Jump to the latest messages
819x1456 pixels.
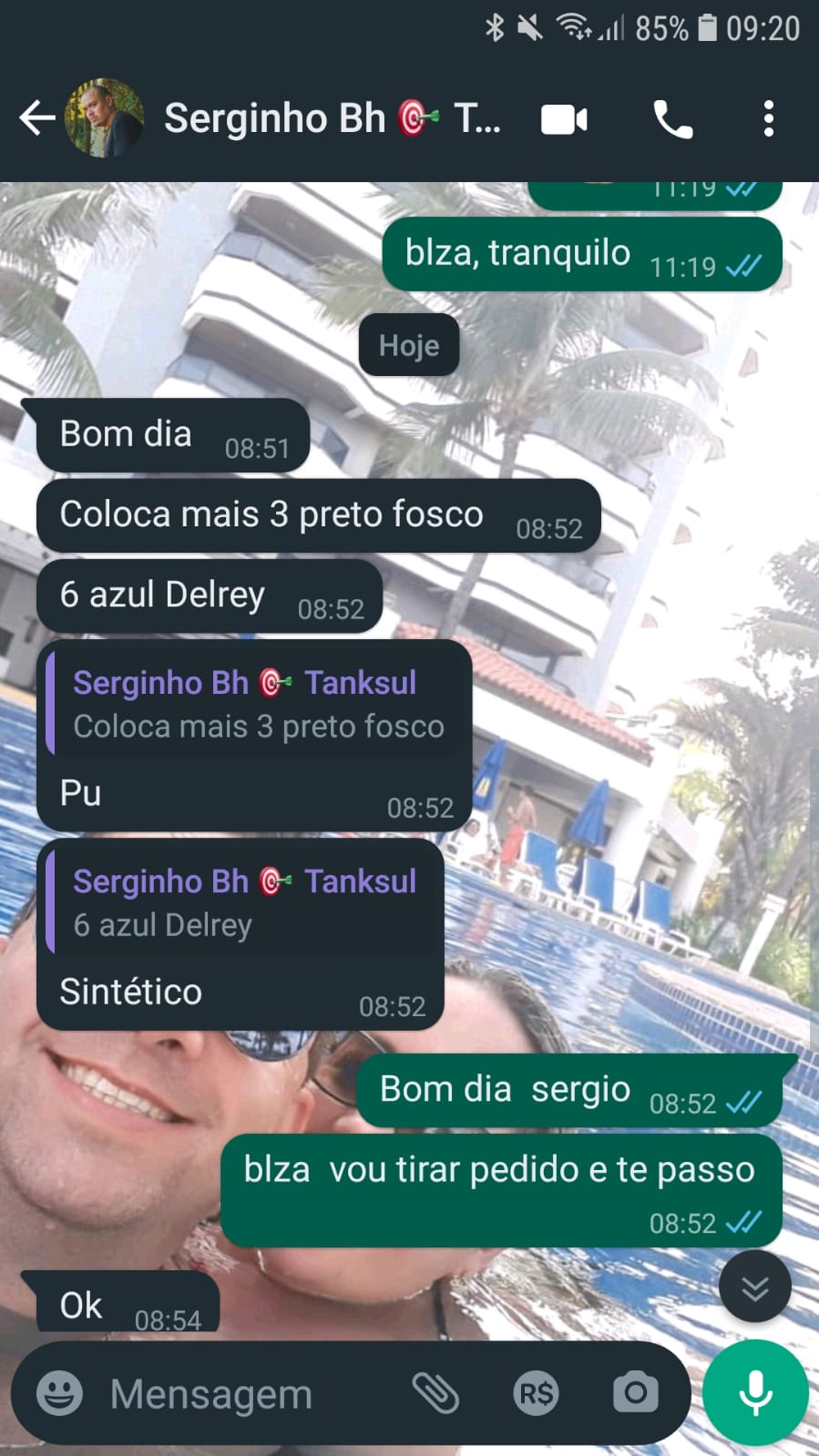pos(754,1288)
